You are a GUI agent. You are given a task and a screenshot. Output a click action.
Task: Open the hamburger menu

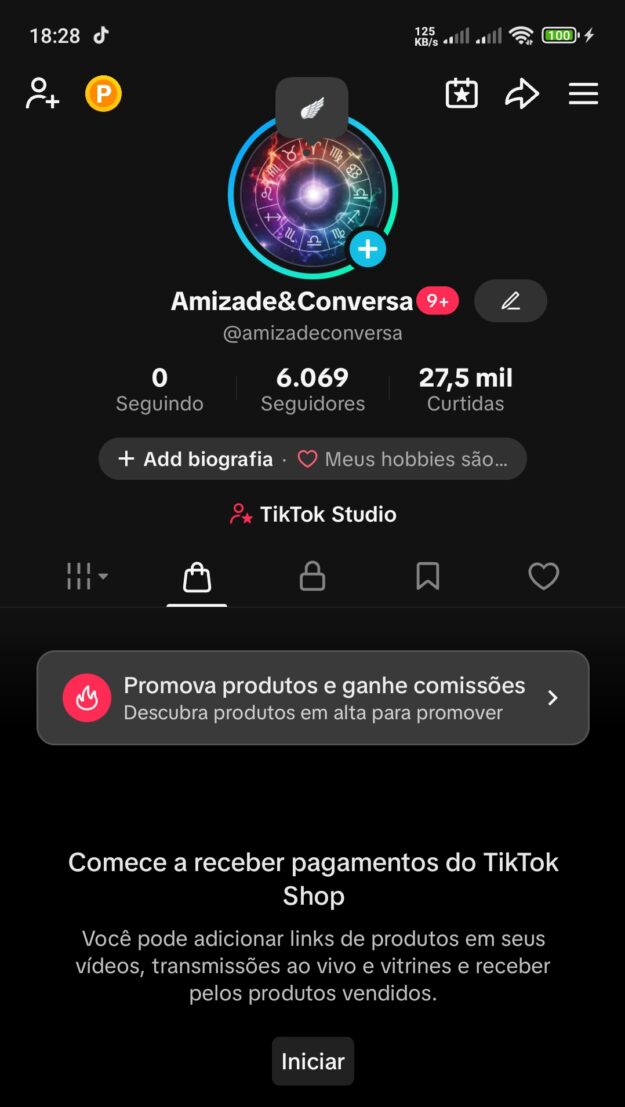(x=583, y=94)
